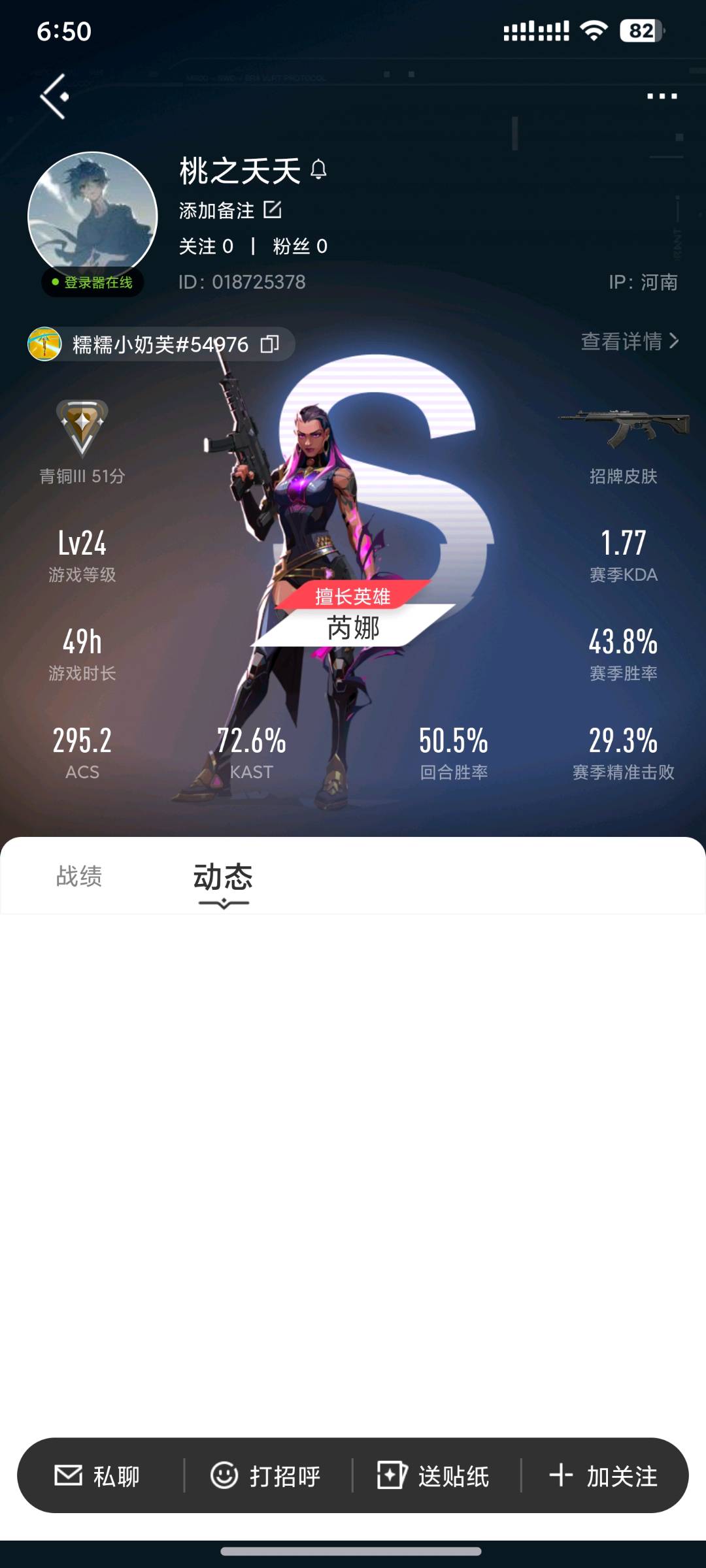Send a sticker via 送贴纸
The height and width of the screenshot is (1568, 706).
(x=435, y=1476)
